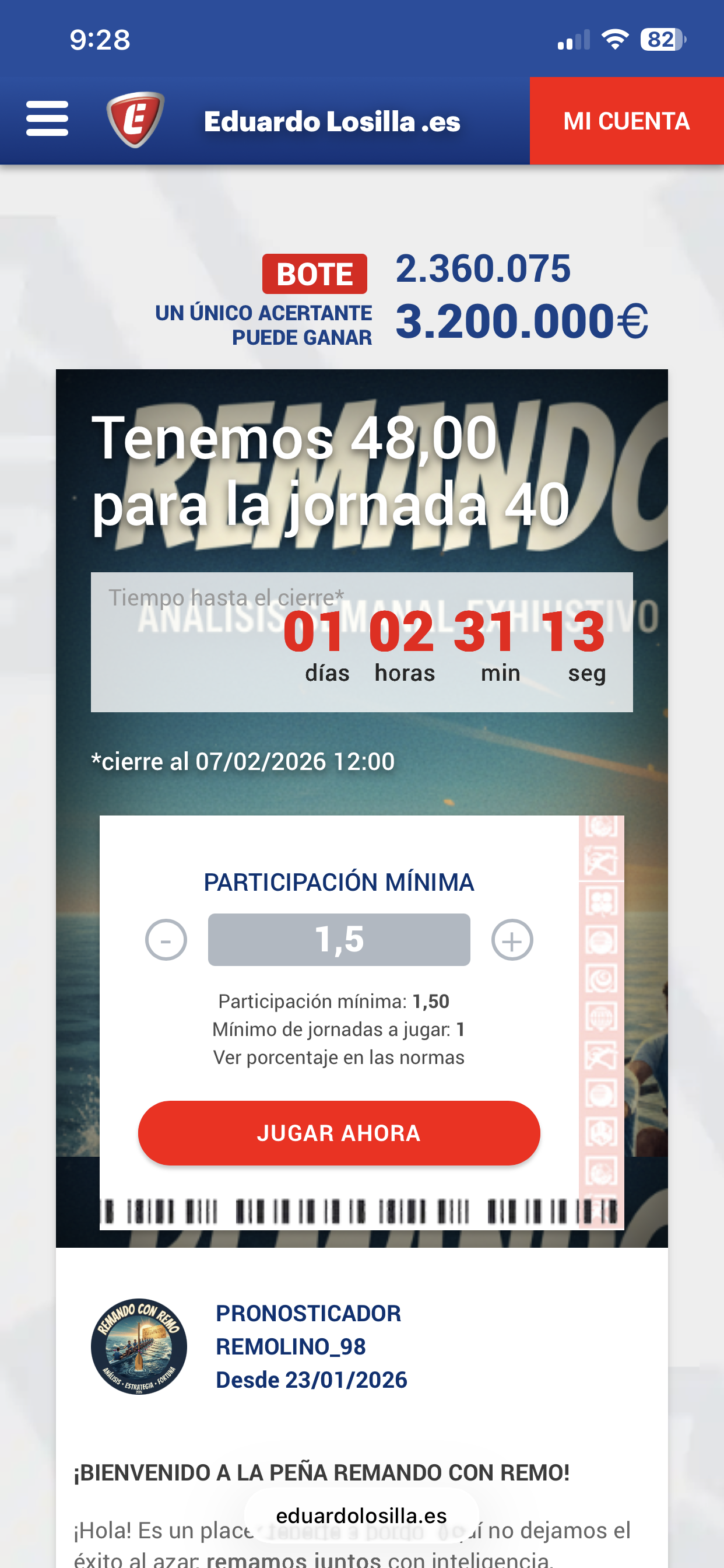
Task: Tap JUGAR AHORA to play
Action: point(339,1133)
